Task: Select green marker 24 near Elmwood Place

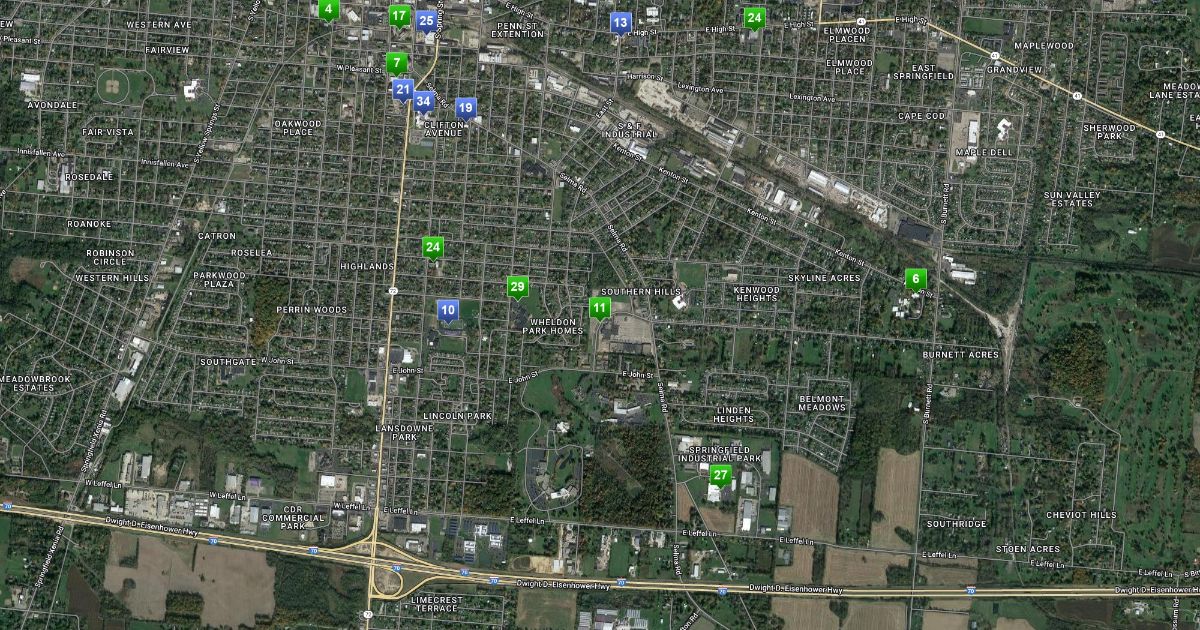Action: pos(754,19)
